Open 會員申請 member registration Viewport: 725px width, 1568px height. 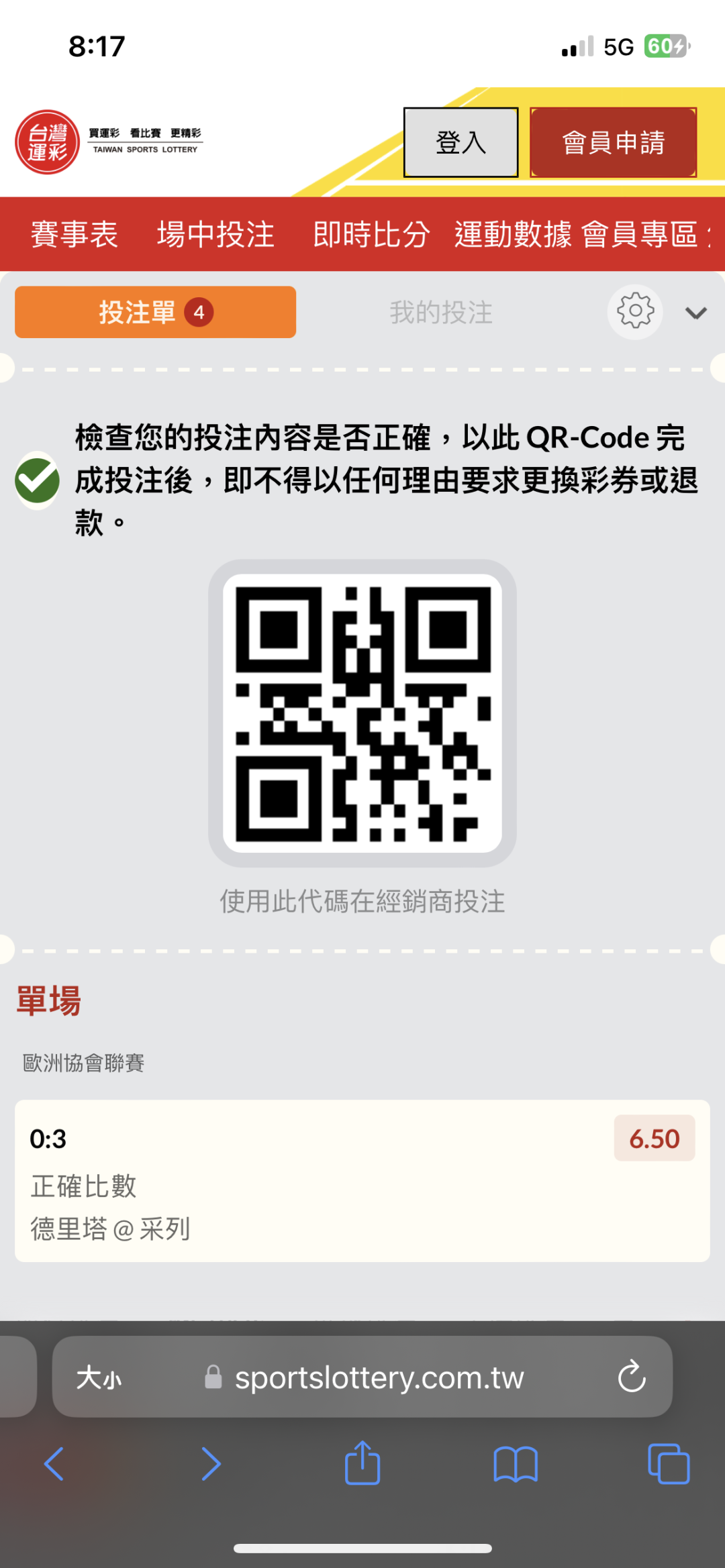614,142
